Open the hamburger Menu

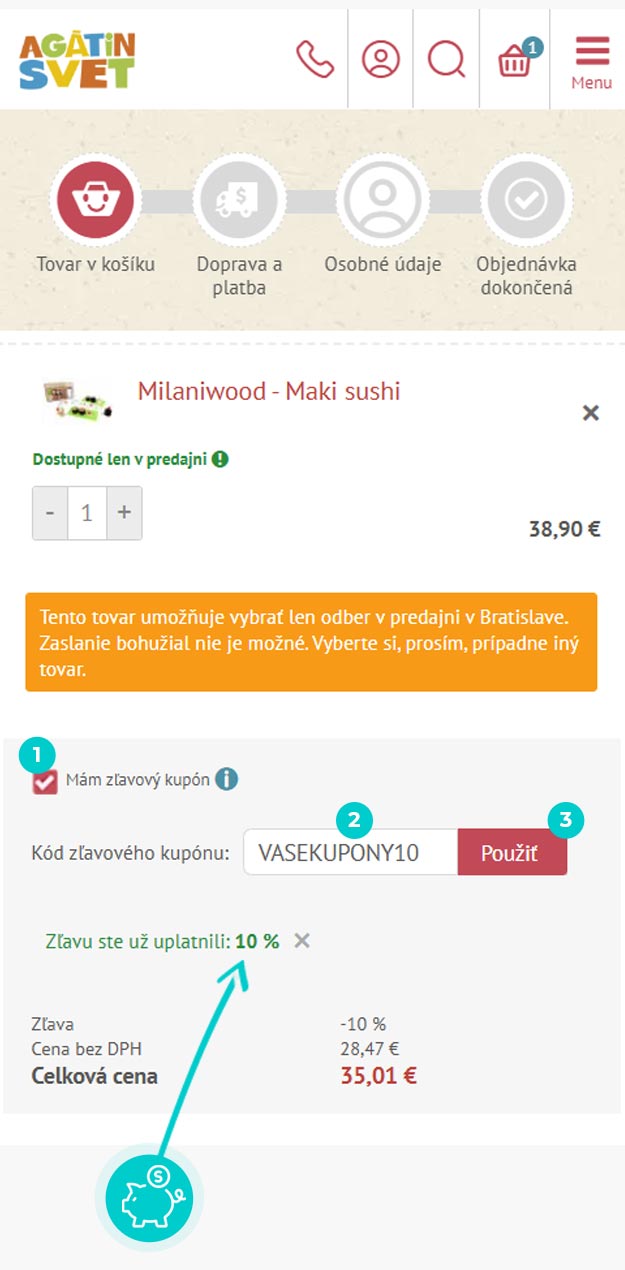click(x=591, y=62)
